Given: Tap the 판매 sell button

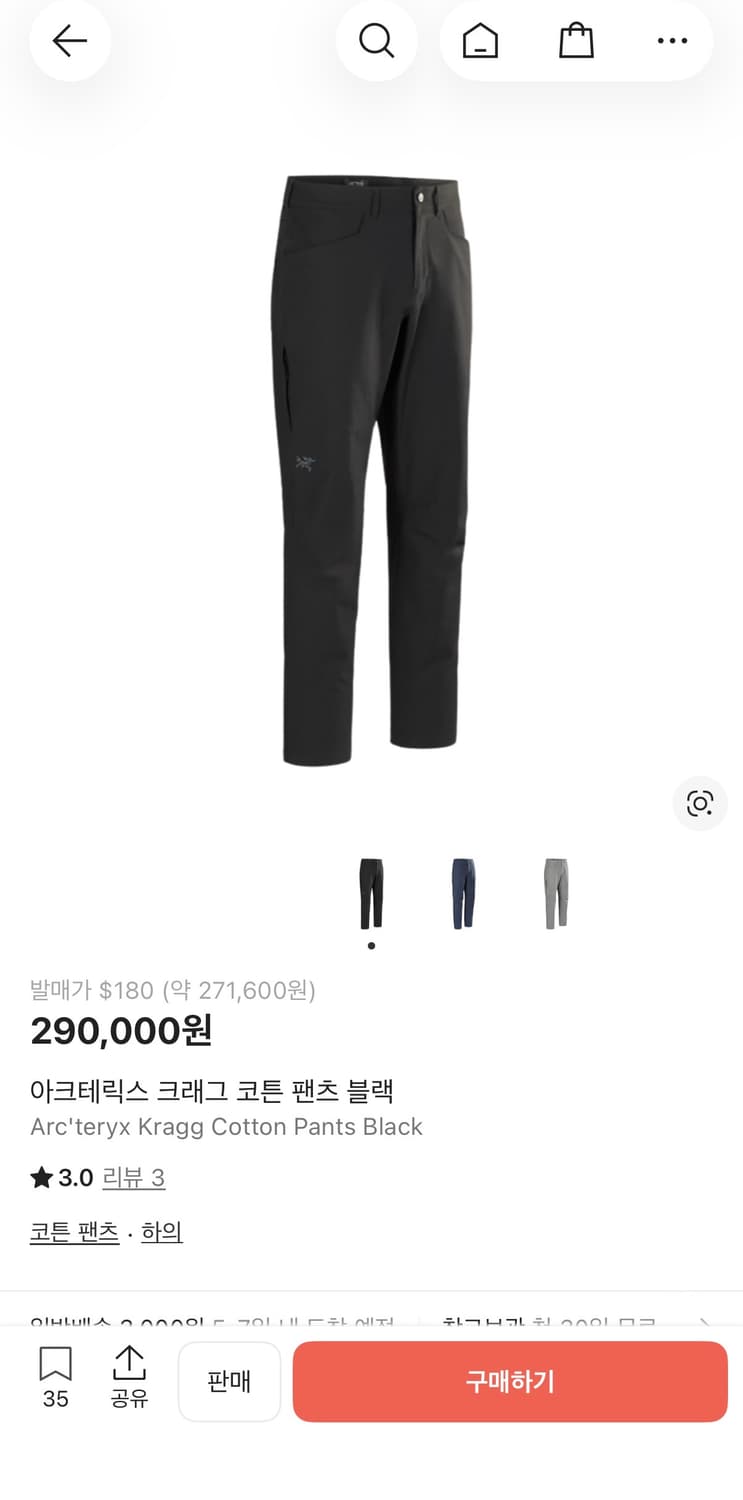Looking at the screenshot, I should pyautogui.click(x=229, y=1381).
